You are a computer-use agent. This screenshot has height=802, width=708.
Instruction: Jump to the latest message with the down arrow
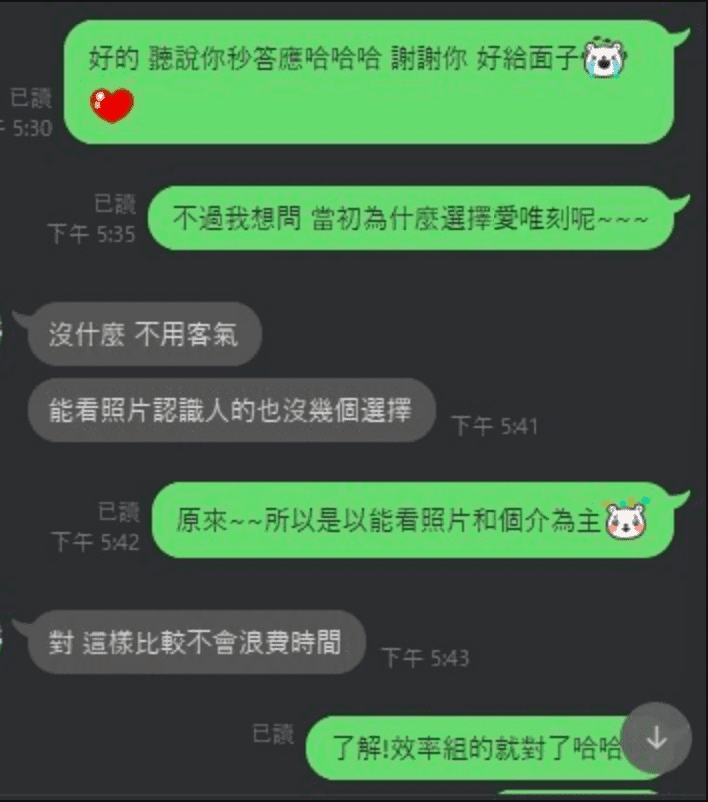(656, 738)
